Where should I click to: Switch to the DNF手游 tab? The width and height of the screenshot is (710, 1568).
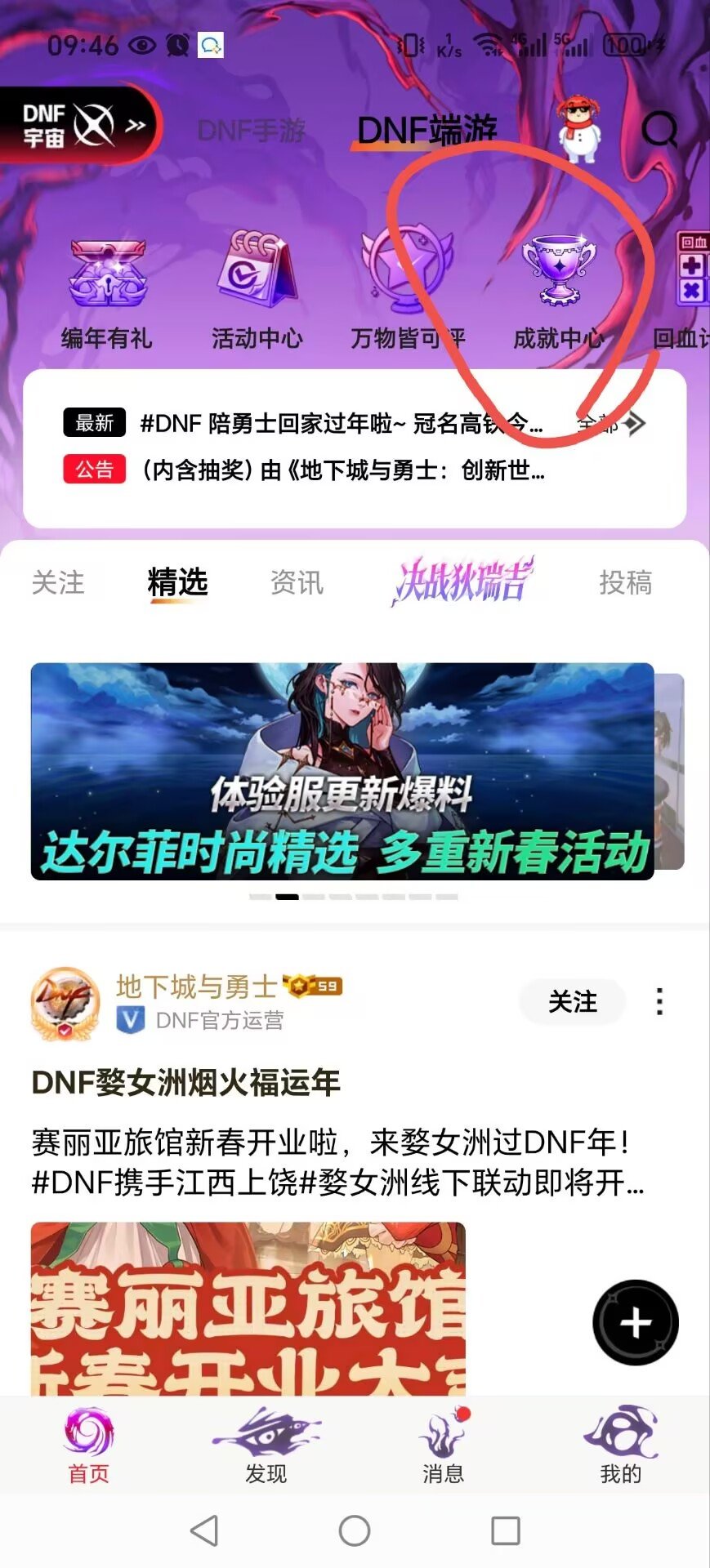[x=251, y=131]
